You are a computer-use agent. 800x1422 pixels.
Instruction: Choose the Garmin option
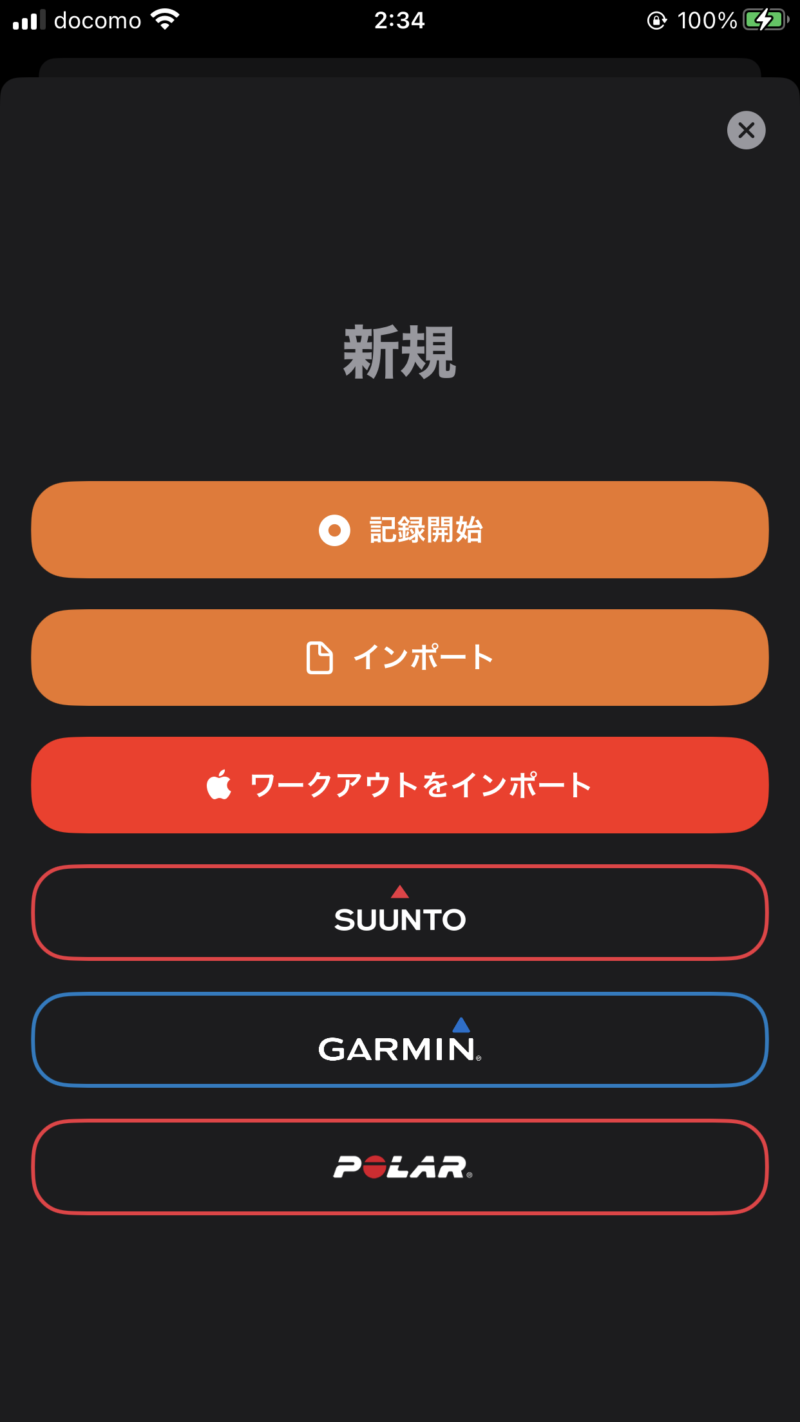pos(400,1040)
